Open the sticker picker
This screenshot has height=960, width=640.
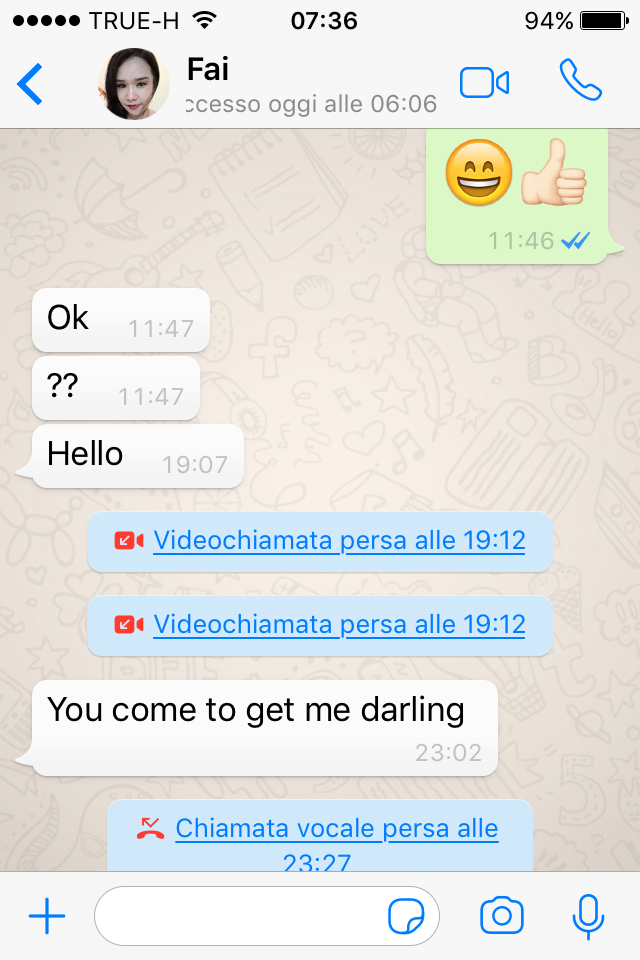tap(406, 916)
